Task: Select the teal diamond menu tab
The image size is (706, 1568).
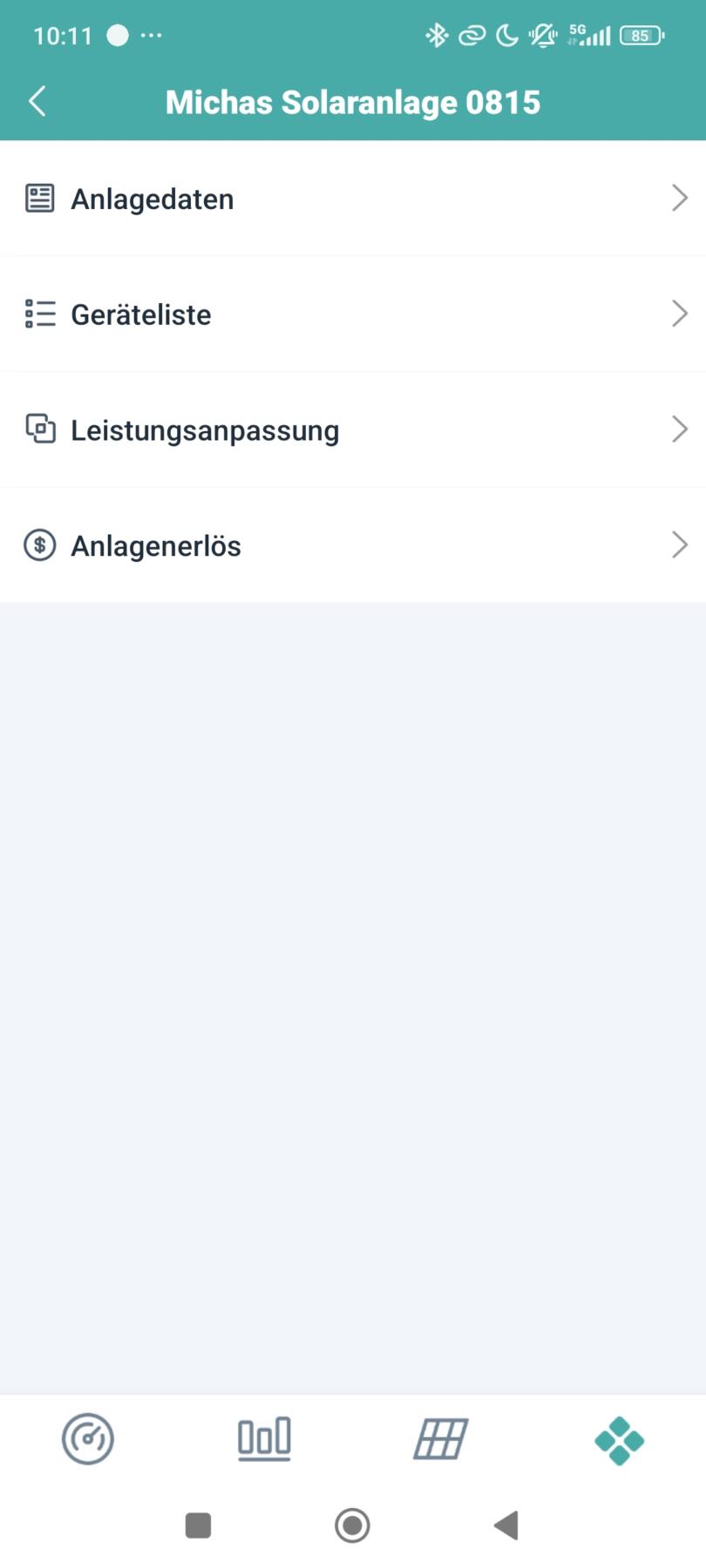Action: click(619, 1439)
